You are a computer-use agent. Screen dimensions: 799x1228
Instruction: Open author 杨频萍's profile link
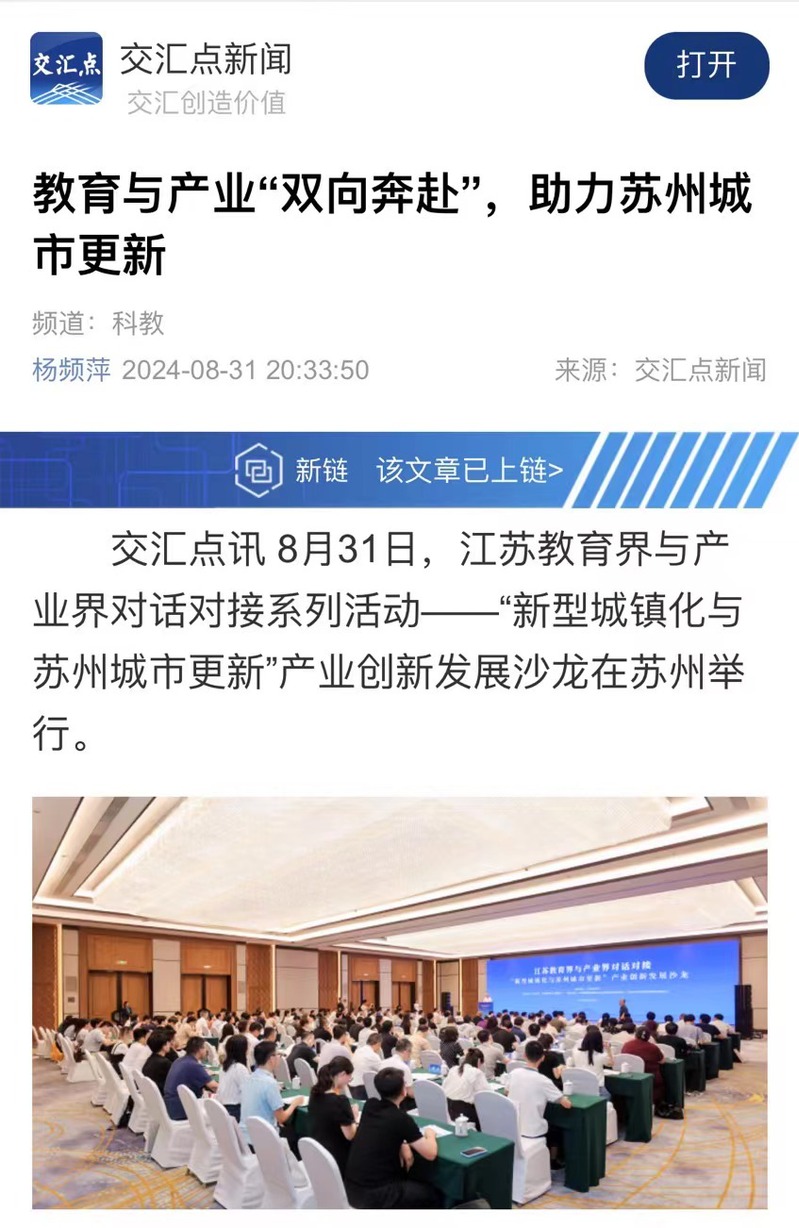71,370
